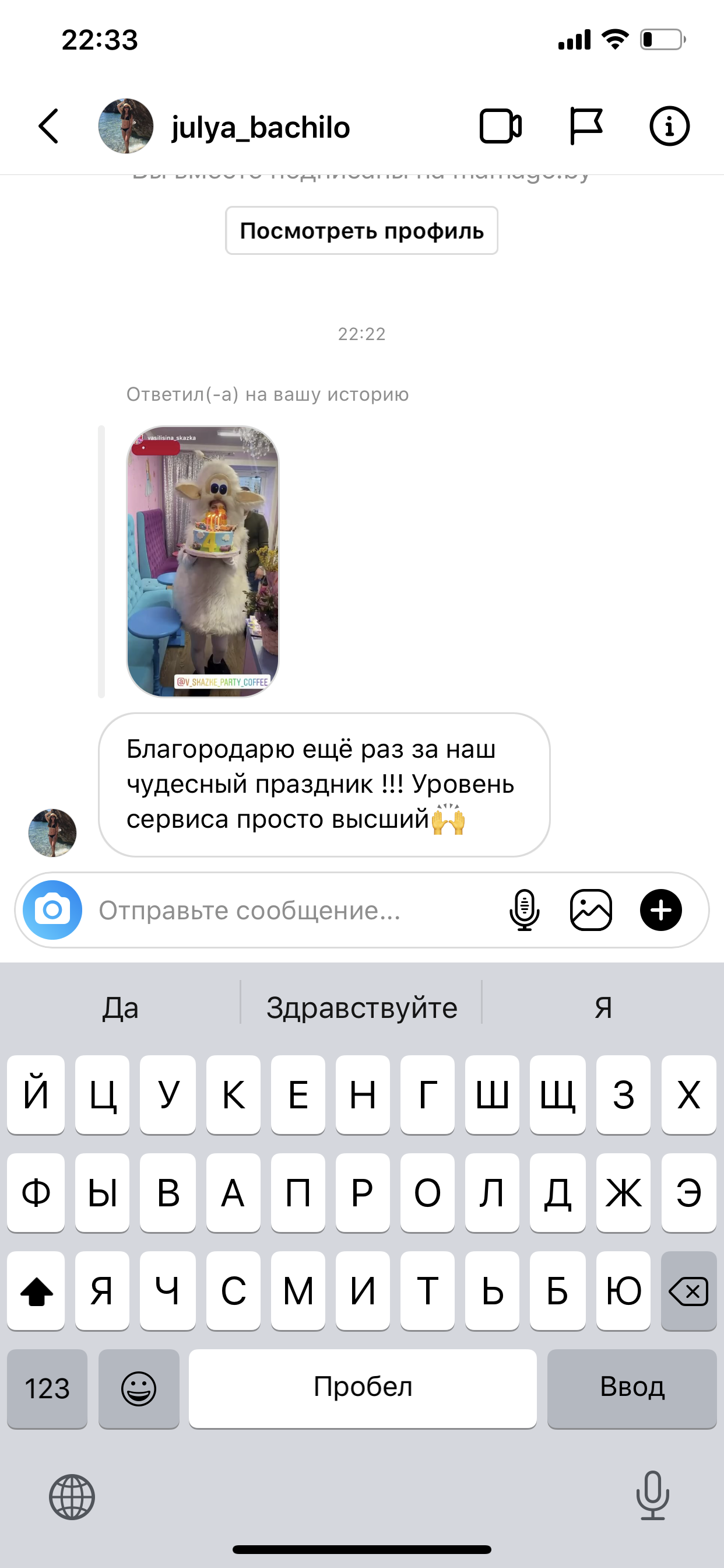Choose the keyboard suggestion Да
The width and height of the screenshot is (724, 1568).
pos(121,1008)
